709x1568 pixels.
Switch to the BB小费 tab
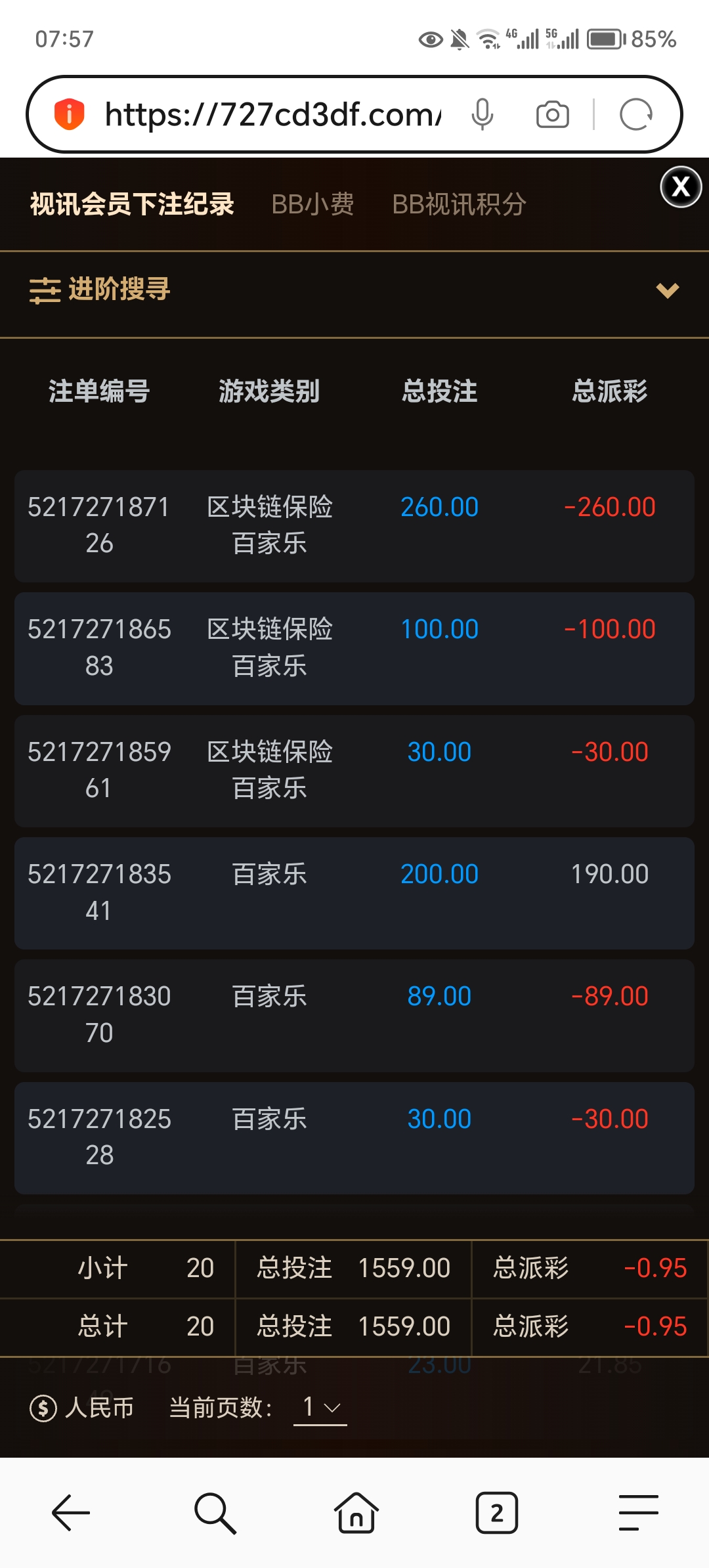[312, 204]
